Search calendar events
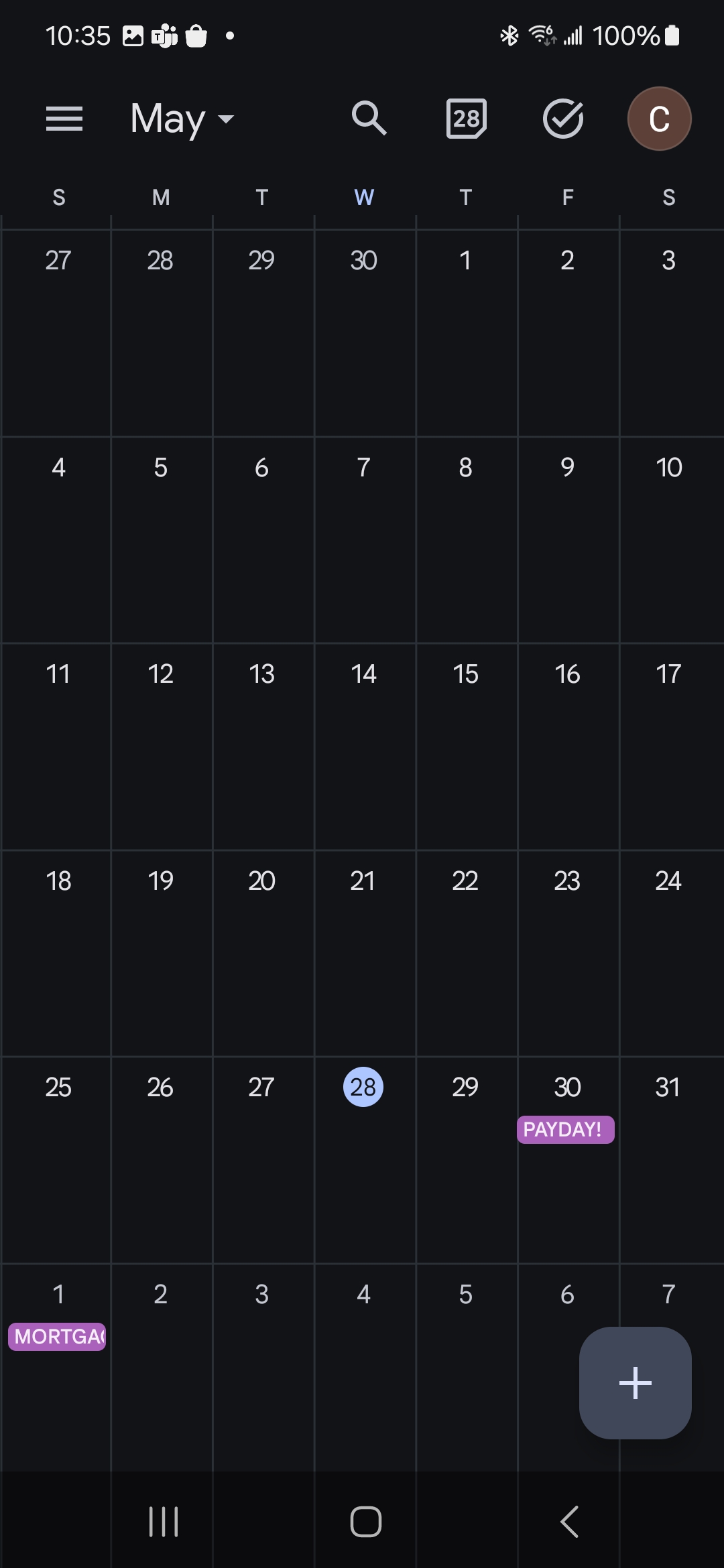This screenshot has height=1568, width=724. [369, 119]
